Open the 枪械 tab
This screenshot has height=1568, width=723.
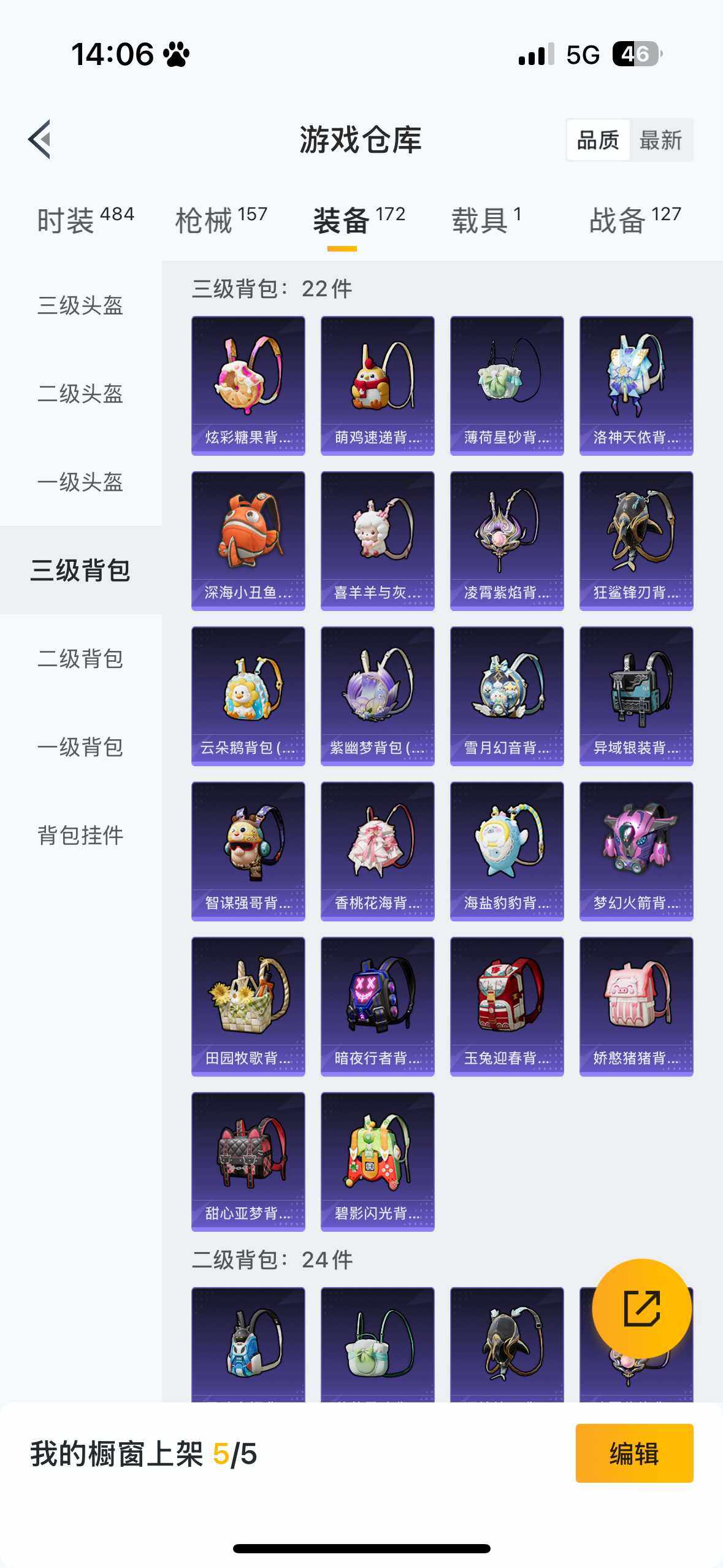click(221, 220)
